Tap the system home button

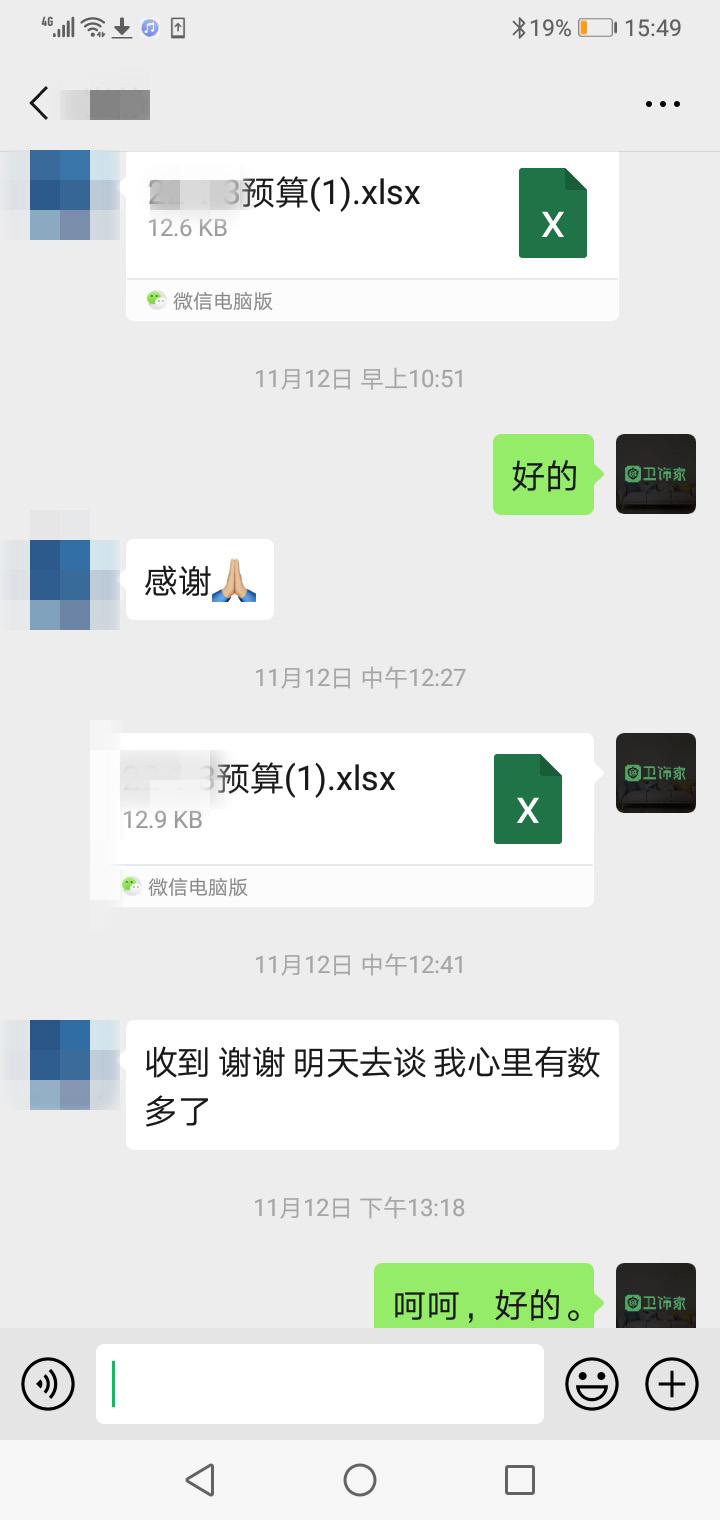[x=360, y=1480]
